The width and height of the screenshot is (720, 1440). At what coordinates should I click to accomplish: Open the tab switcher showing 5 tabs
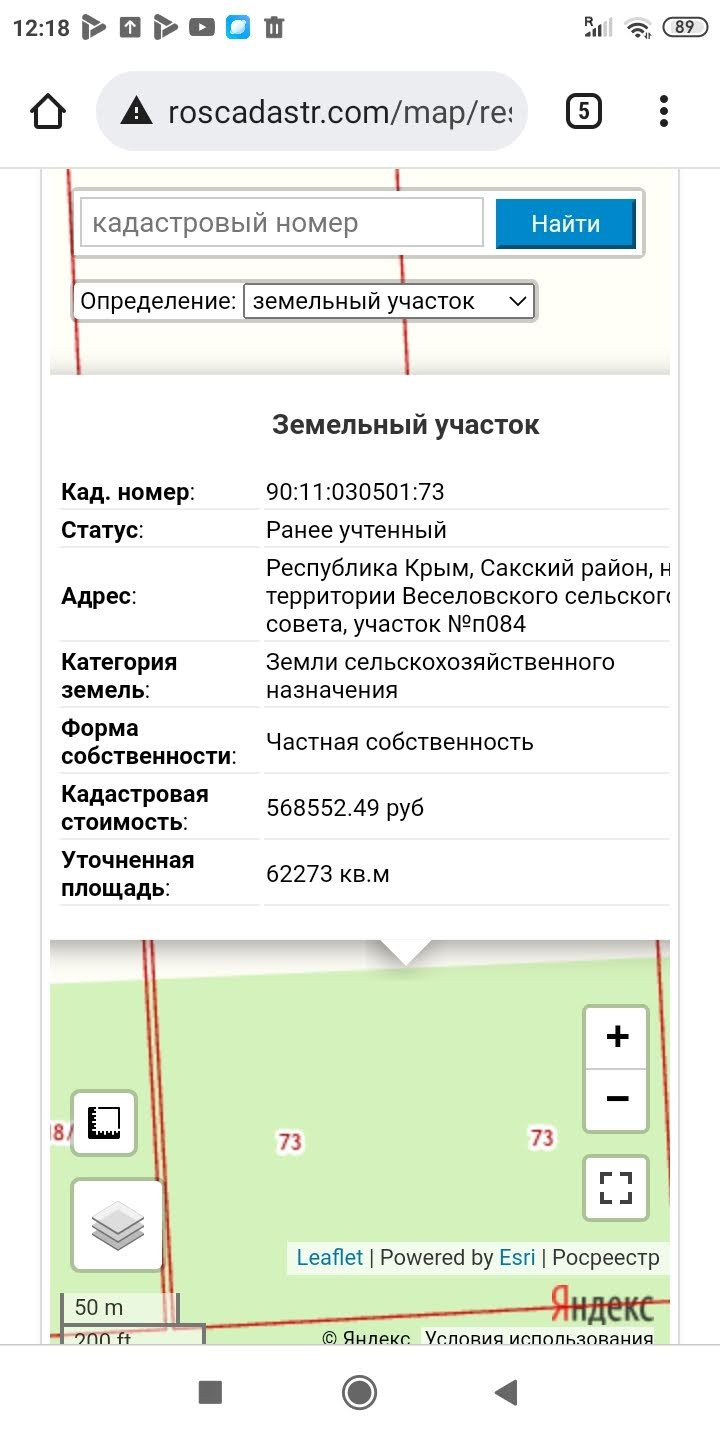(x=584, y=111)
